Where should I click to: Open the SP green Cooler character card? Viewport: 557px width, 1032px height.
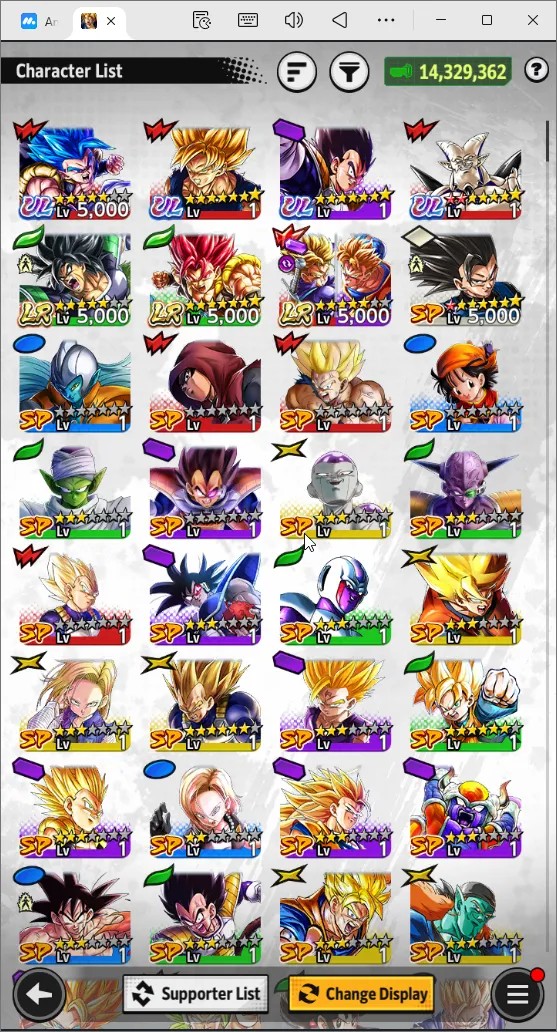[334, 596]
